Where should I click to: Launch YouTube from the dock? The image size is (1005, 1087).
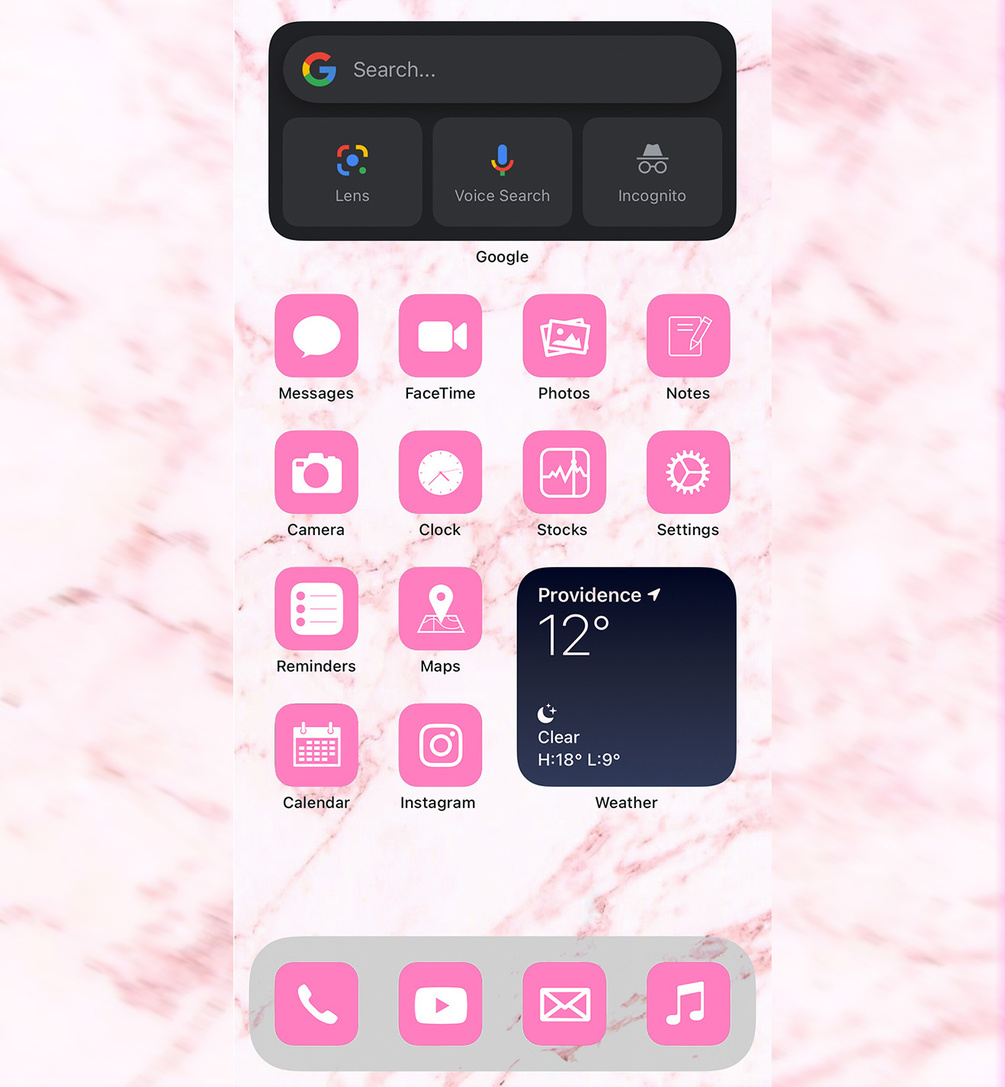tap(440, 1003)
